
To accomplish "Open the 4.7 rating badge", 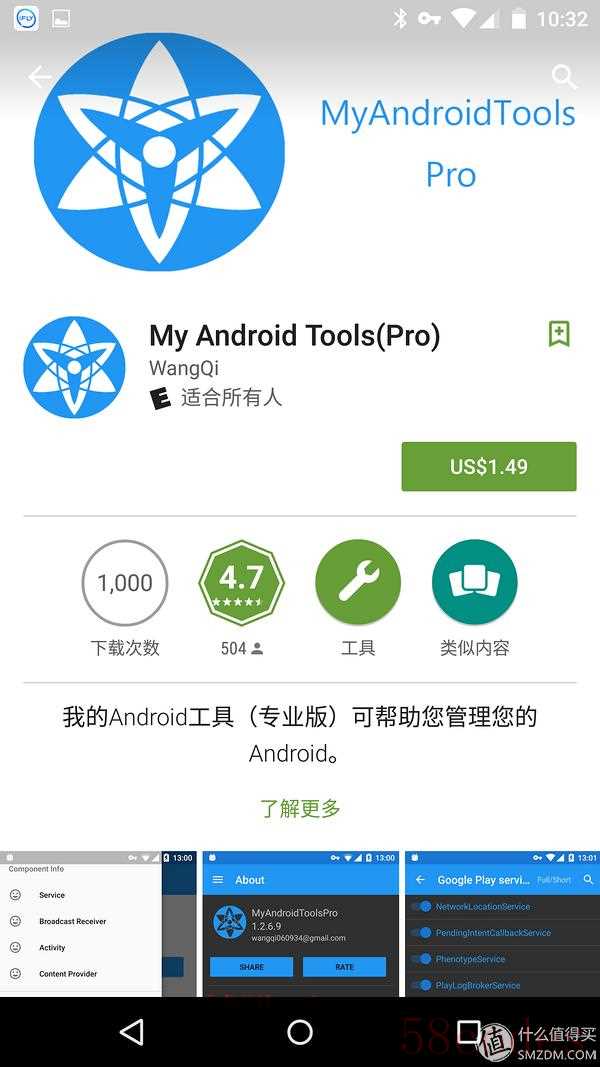I will point(241,583).
